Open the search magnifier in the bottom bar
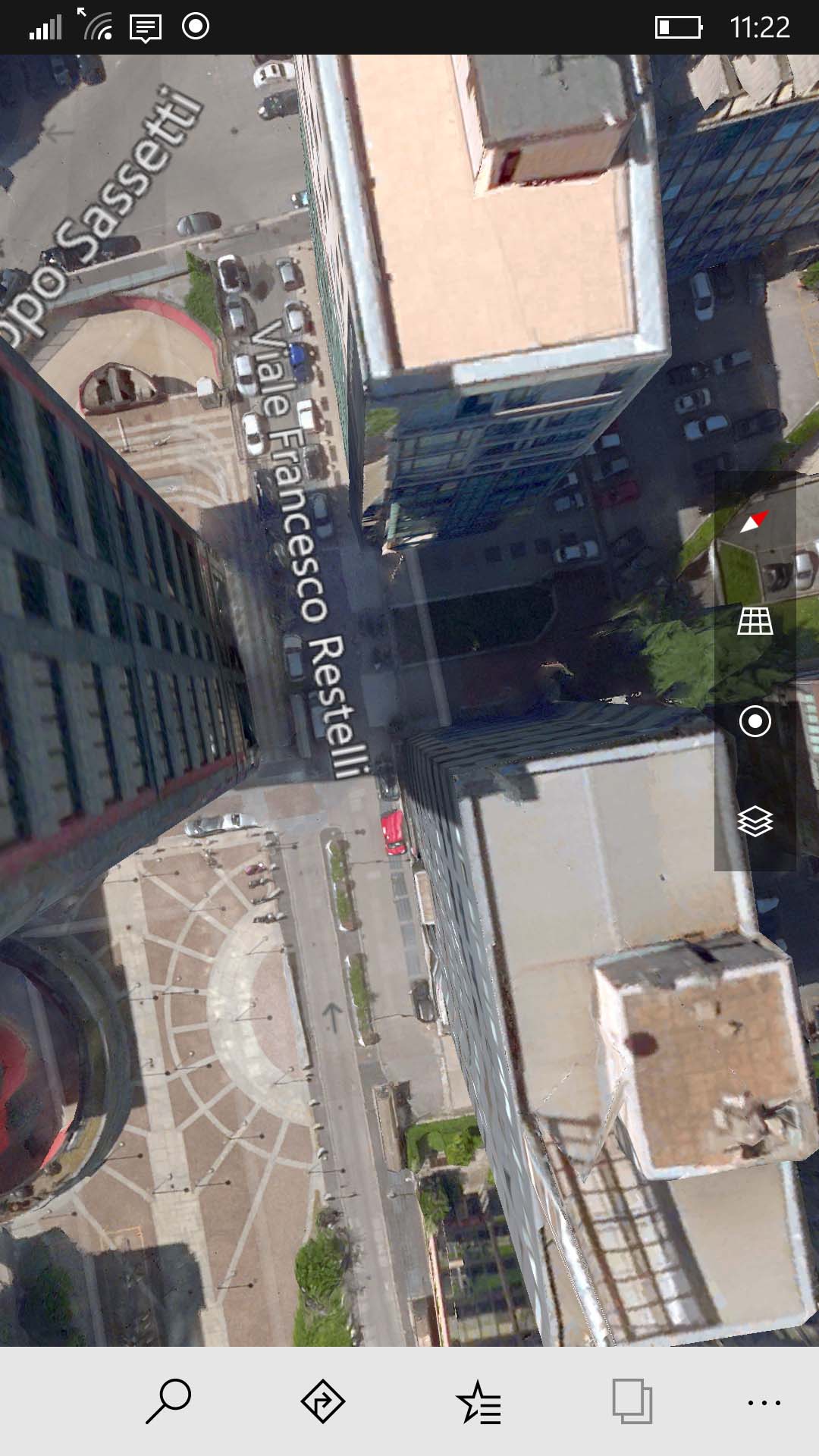Screen dimensions: 819x1456 pyautogui.click(x=168, y=1401)
